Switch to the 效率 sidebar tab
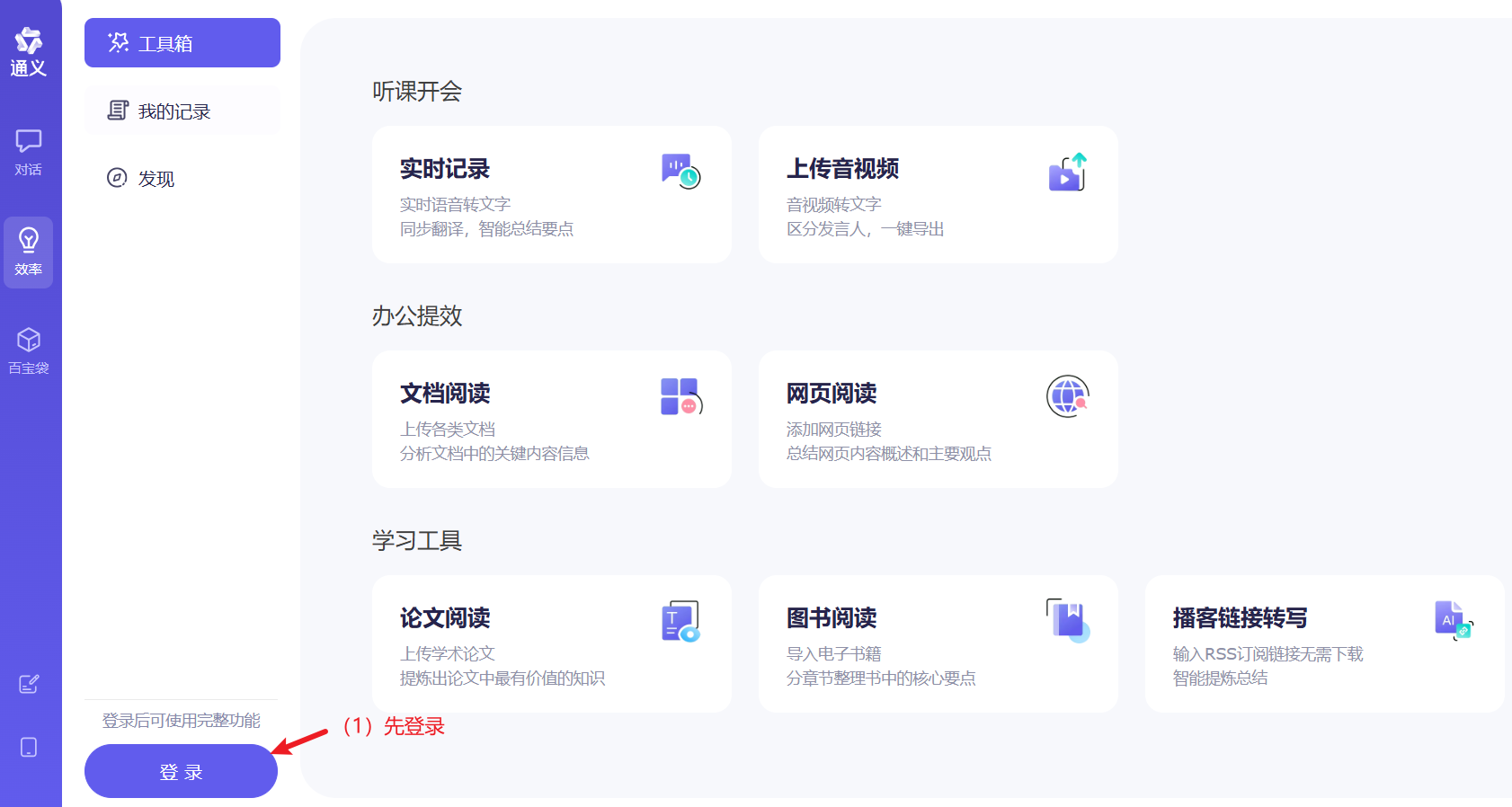The image size is (1512, 807). click(x=28, y=252)
